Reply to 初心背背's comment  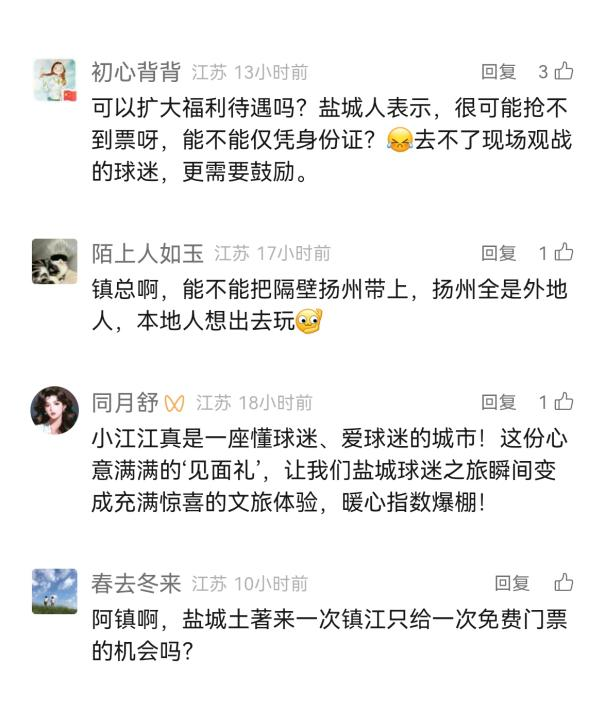499,72
